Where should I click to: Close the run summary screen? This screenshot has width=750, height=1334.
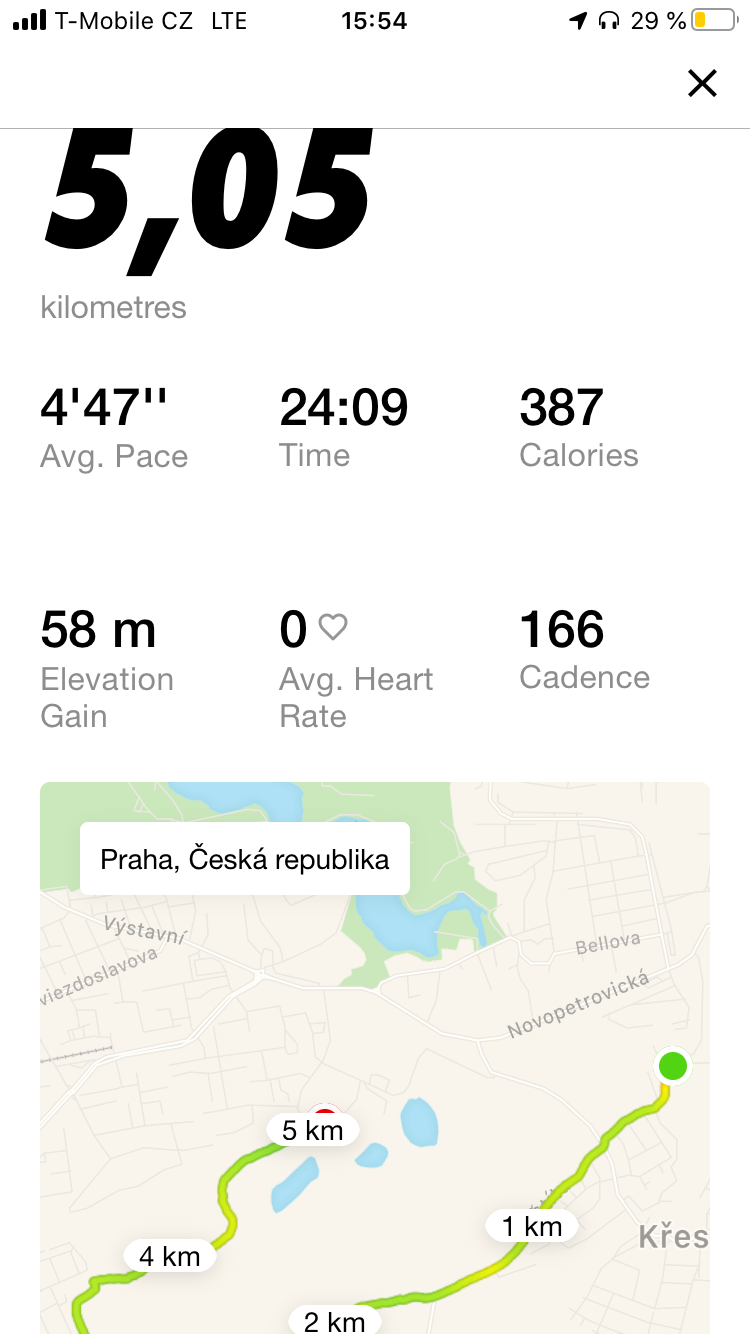tap(703, 83)
